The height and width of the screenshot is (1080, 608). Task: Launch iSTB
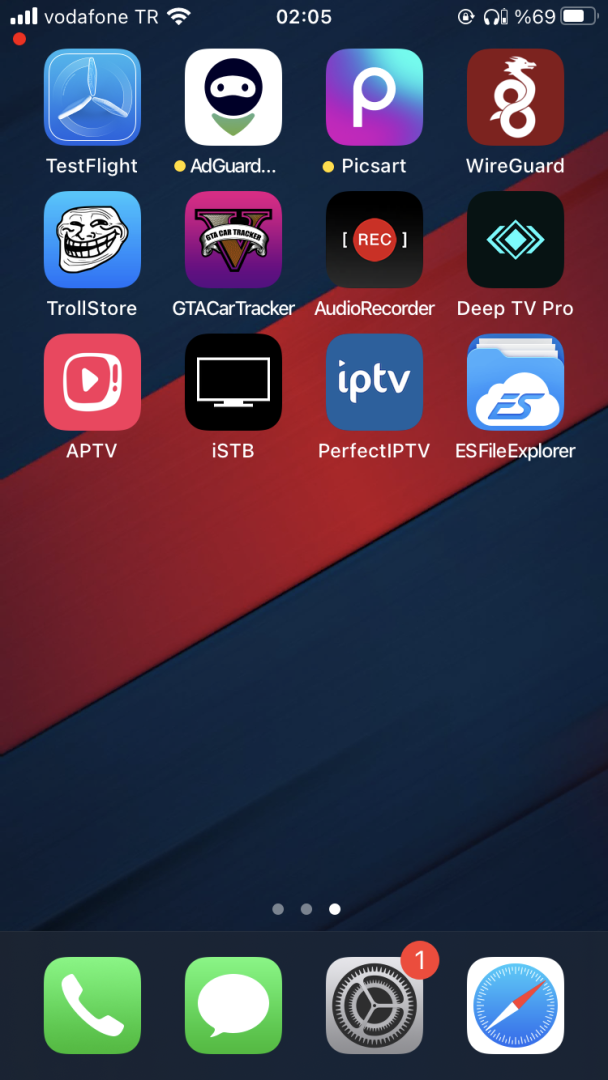point(233,382)
